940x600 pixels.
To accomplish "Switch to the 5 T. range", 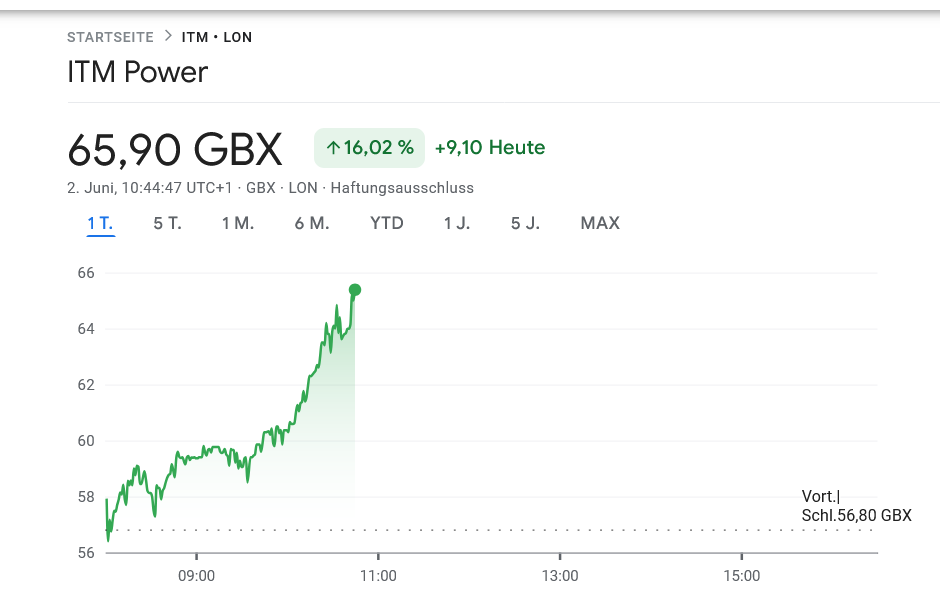I will [x=167, y=223].
